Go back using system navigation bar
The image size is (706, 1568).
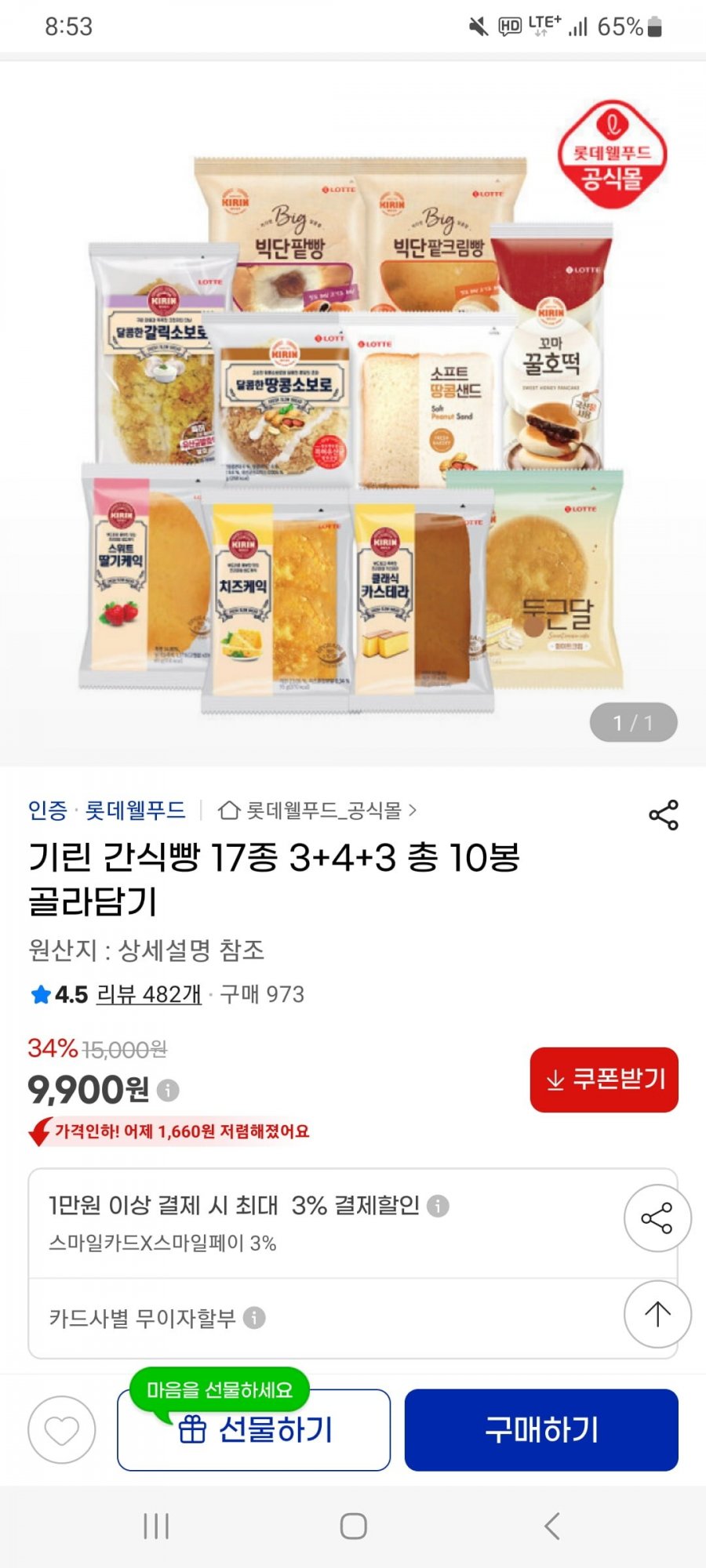click(551, 1526)
